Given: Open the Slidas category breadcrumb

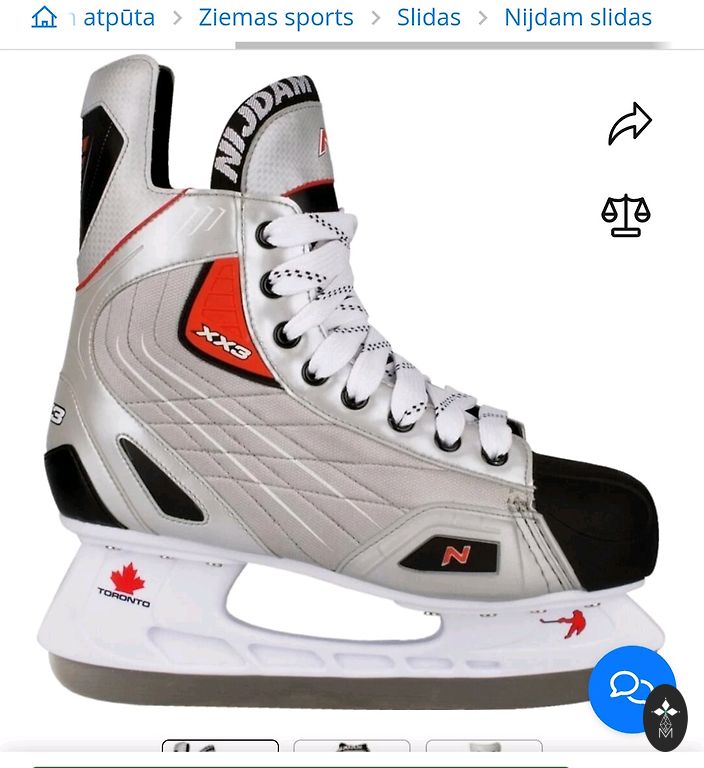Looking at the screenshot, I should [428, 17].
